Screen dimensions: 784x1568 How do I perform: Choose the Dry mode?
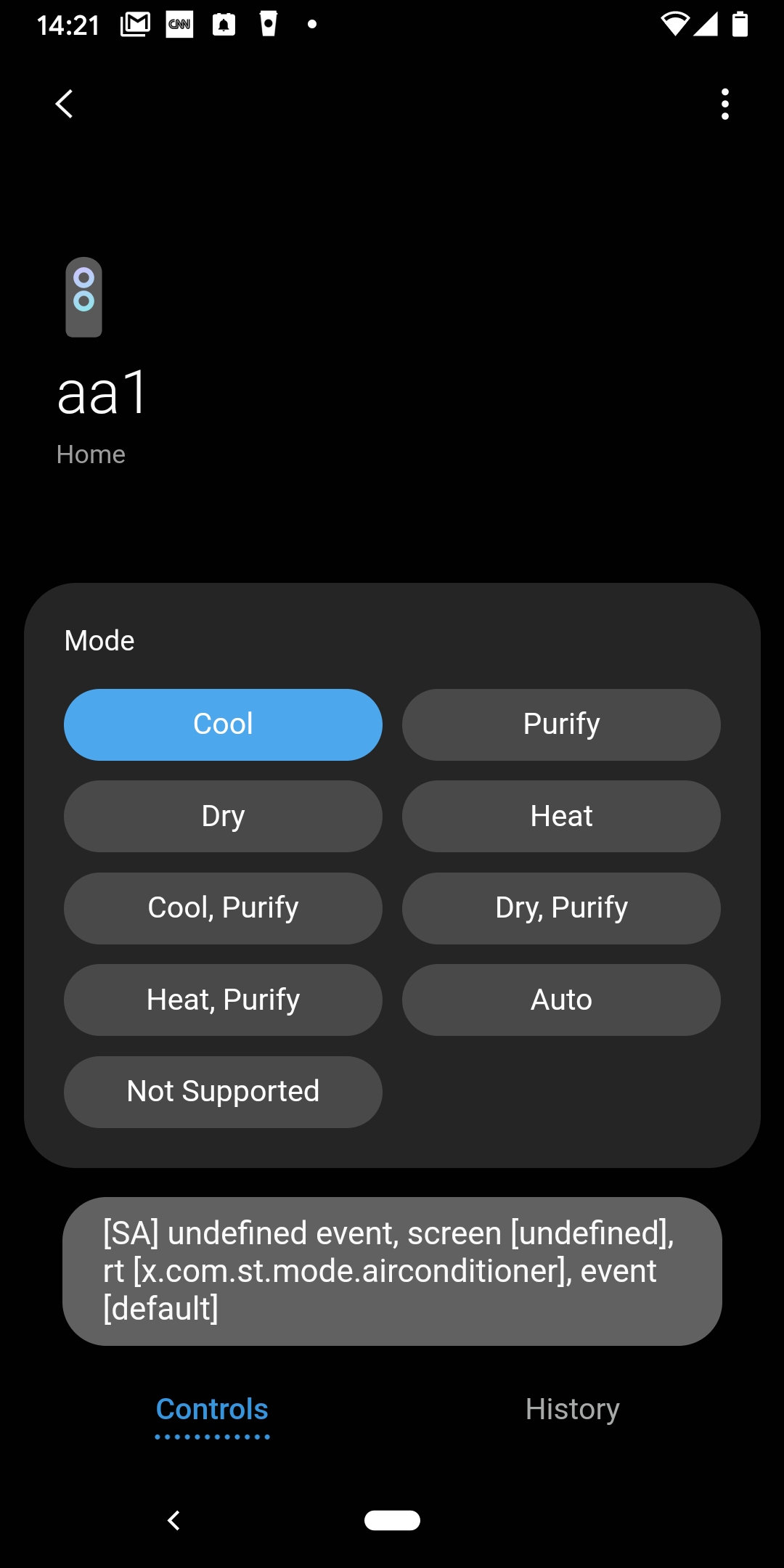pyautogui.click(x=223, y=816)
